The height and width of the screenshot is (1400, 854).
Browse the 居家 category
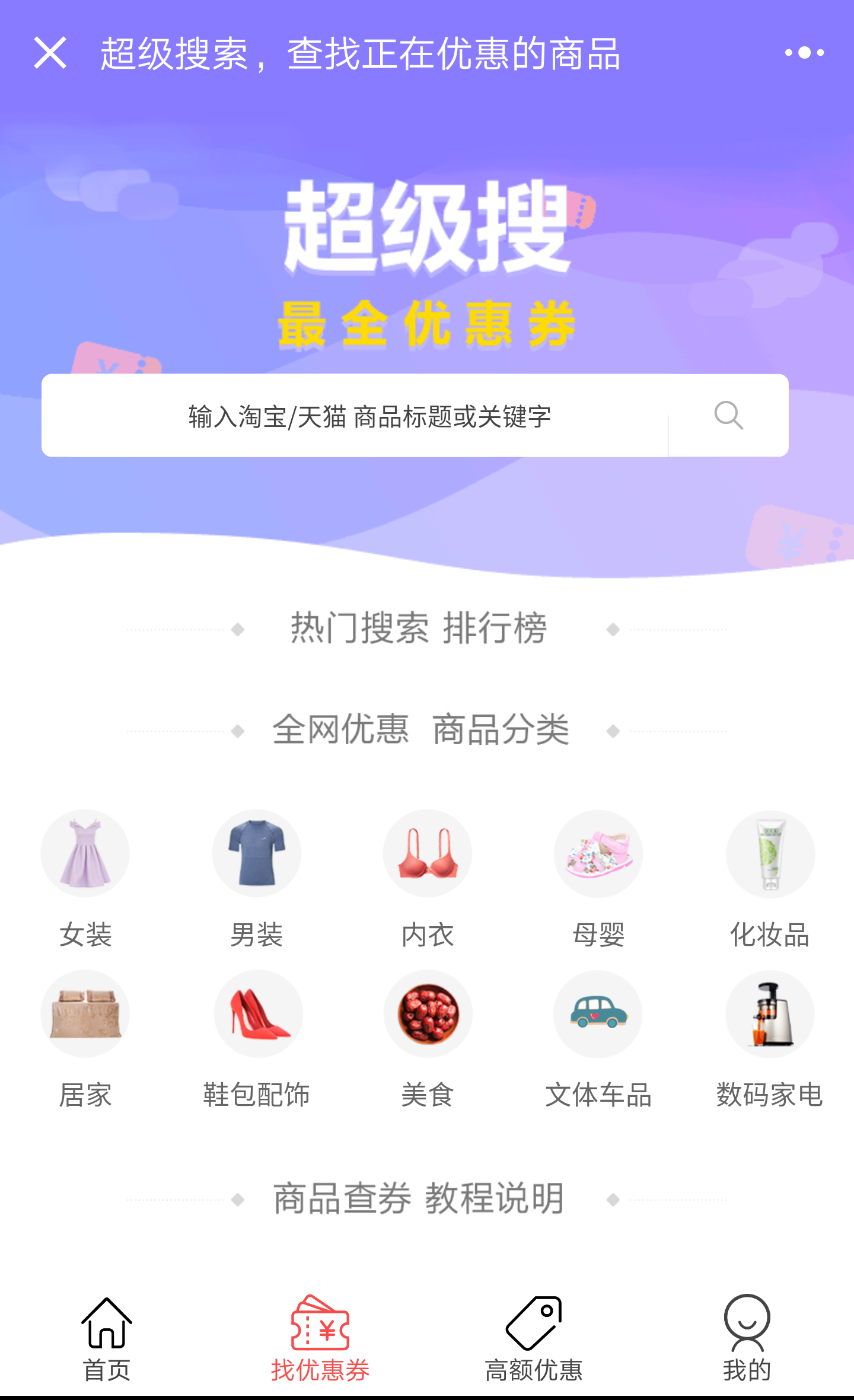85,1039
